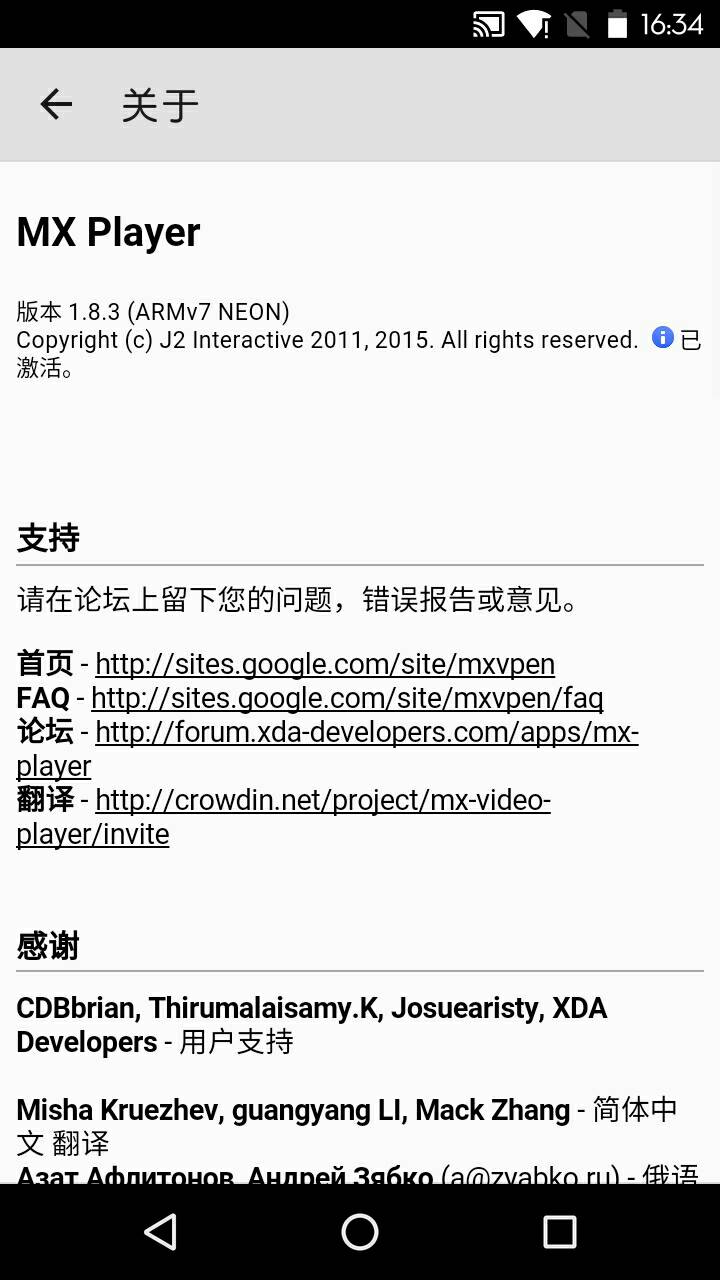Tap the system home button
Viewport: 720px width, 1280px height.
pyautogui.click(x=360, y=1232)
